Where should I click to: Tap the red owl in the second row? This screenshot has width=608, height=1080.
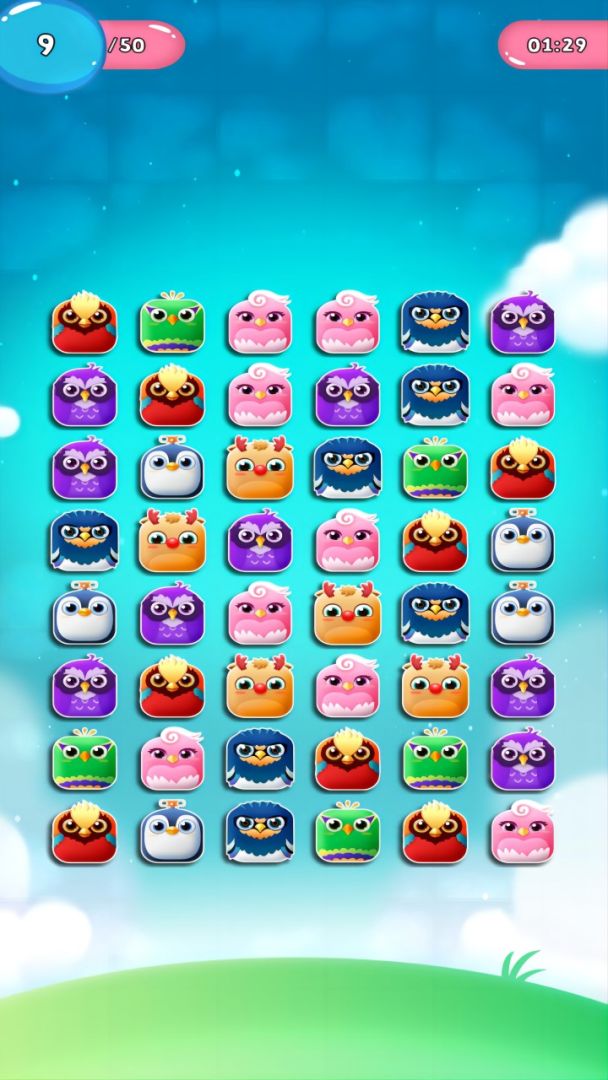coord(172,396)
